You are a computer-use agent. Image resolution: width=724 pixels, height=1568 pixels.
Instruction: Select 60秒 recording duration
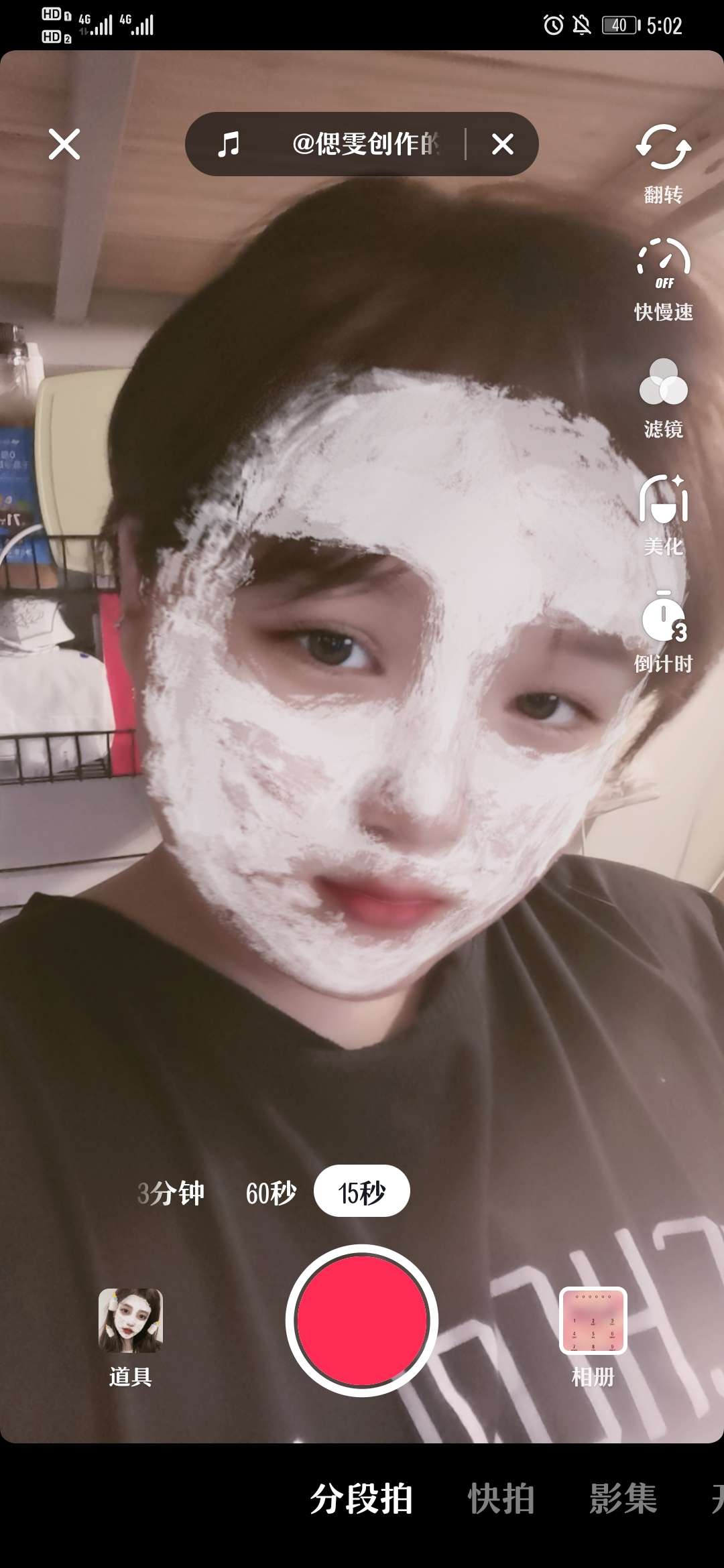[x=271, y=1193]
